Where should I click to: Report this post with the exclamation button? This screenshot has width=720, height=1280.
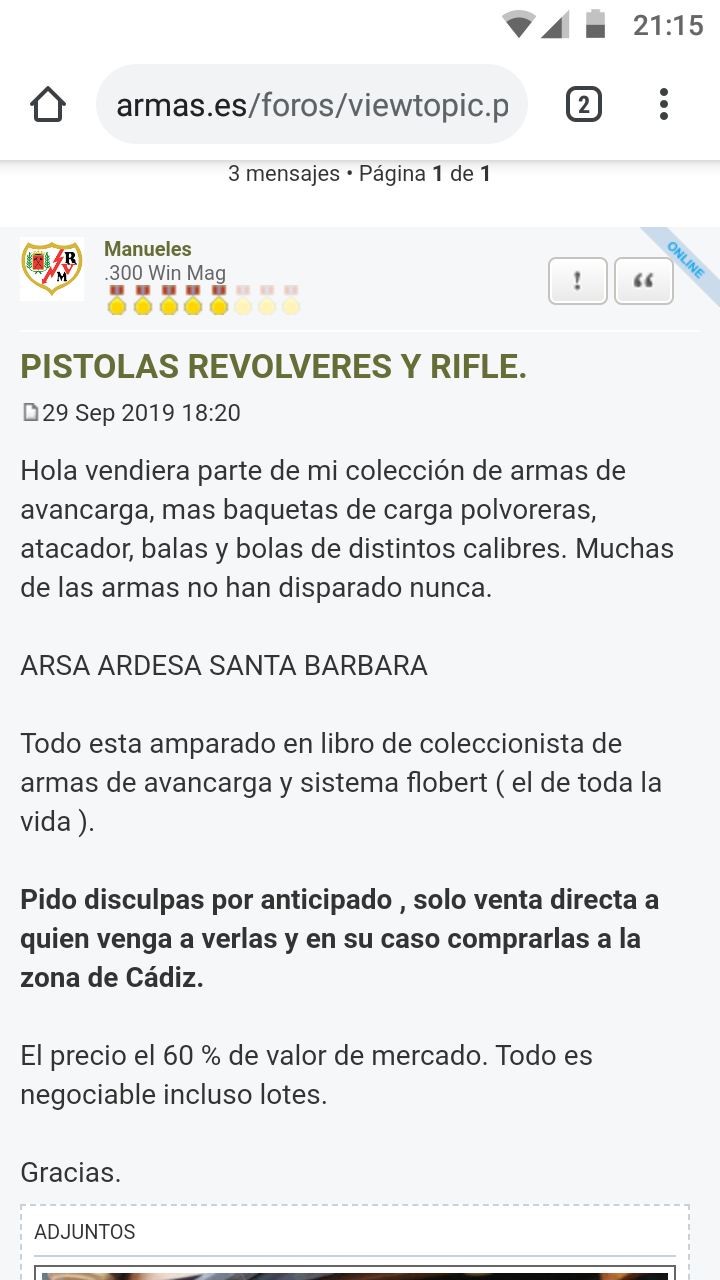tap(578, 281)
